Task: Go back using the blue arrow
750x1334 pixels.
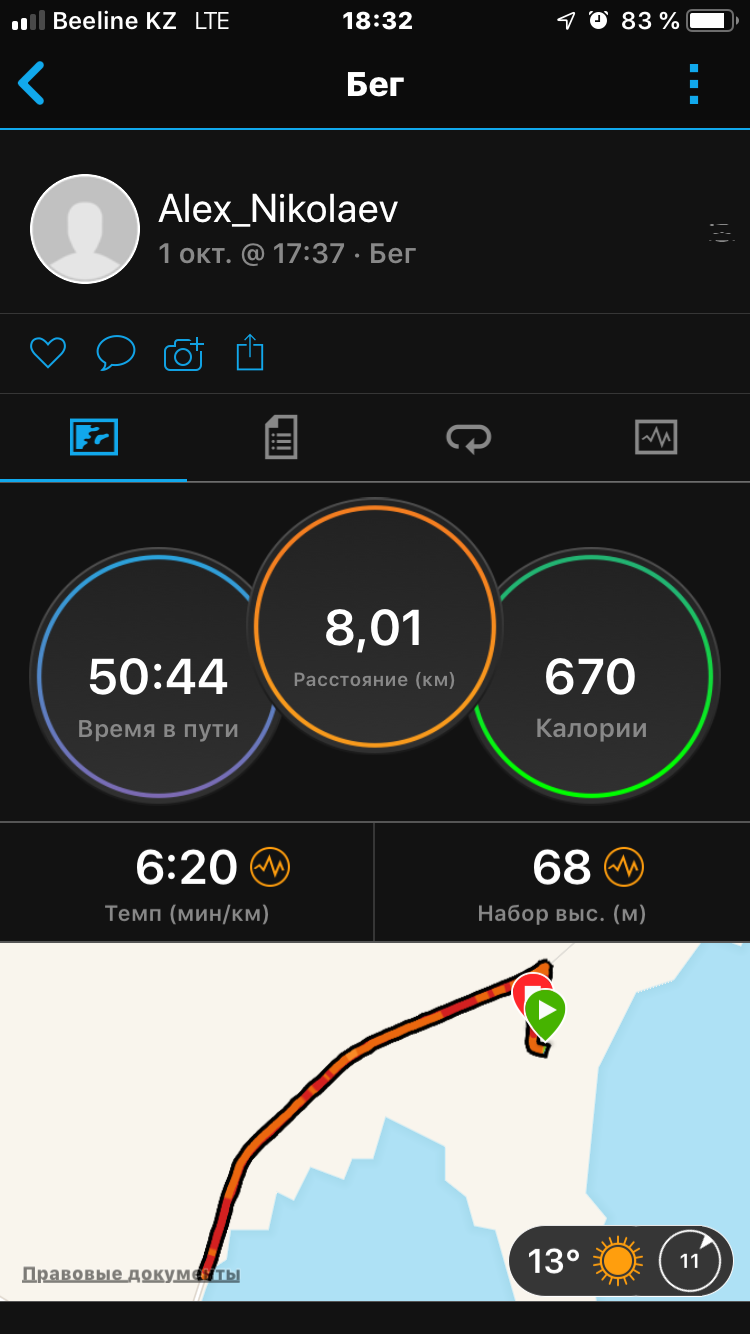Action: click(32, 84)
